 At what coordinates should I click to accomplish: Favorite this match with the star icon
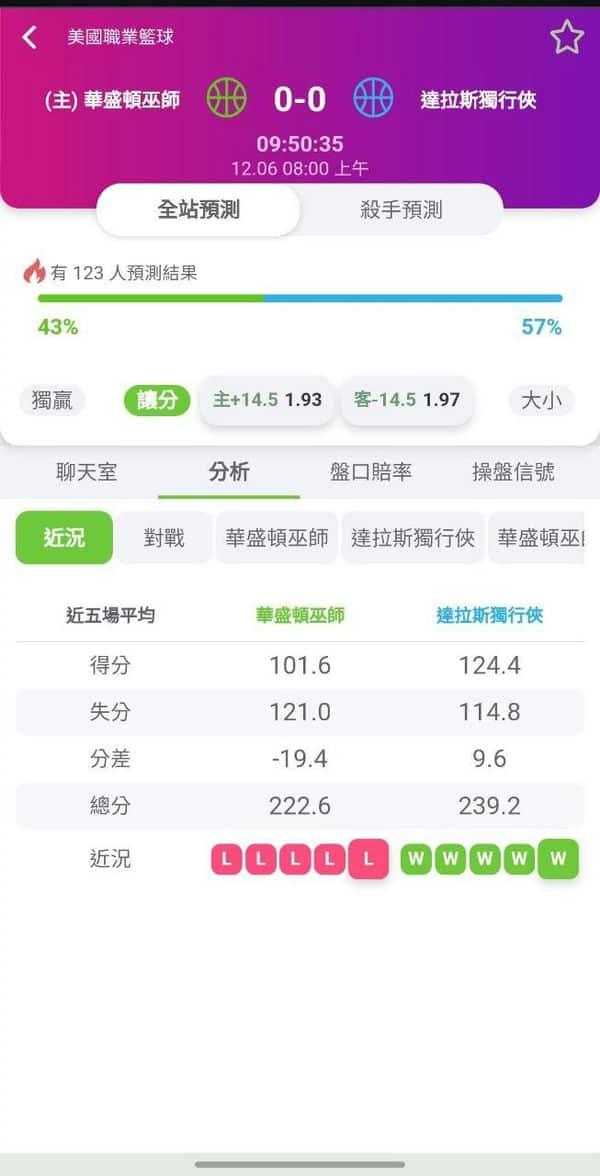567,37
